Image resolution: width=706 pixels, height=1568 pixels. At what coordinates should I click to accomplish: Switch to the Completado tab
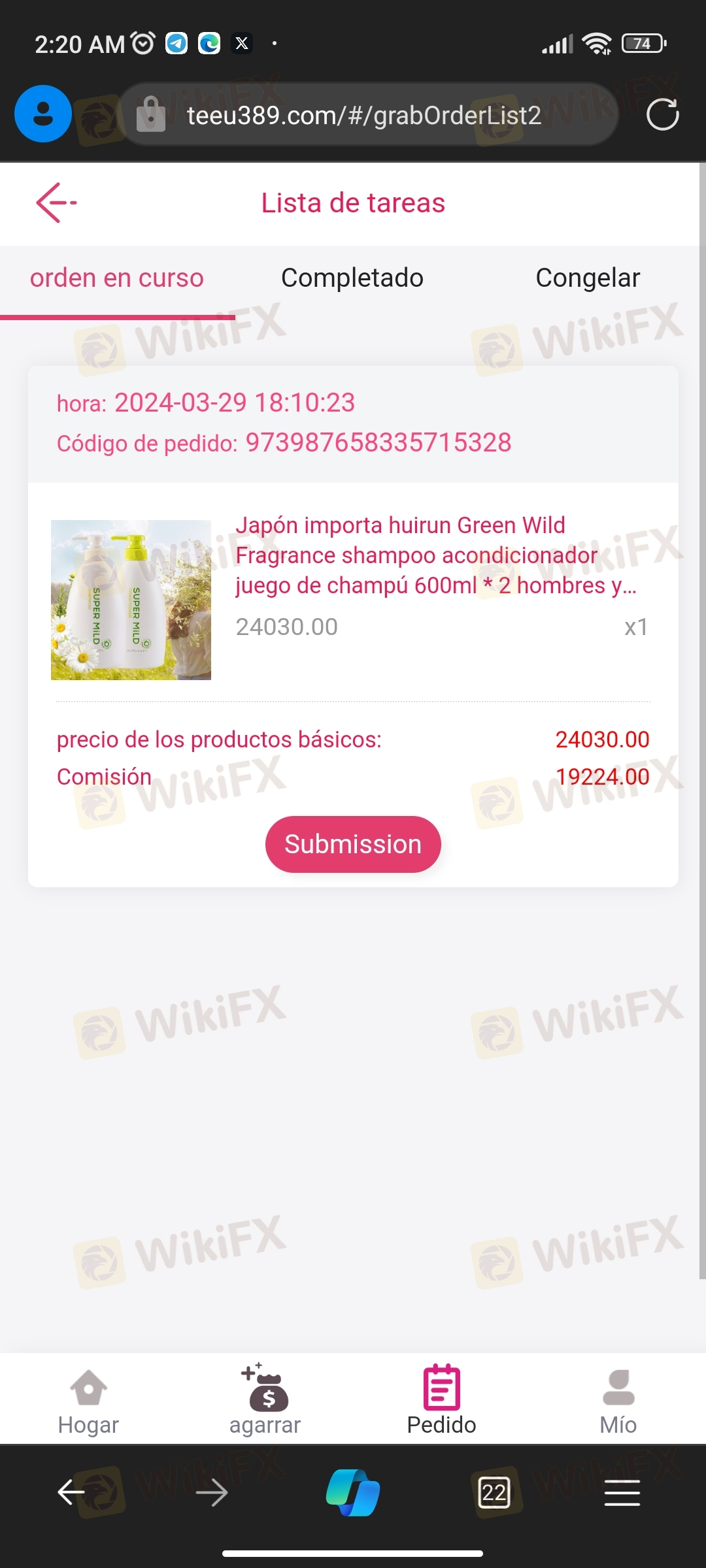pos(352,278)
